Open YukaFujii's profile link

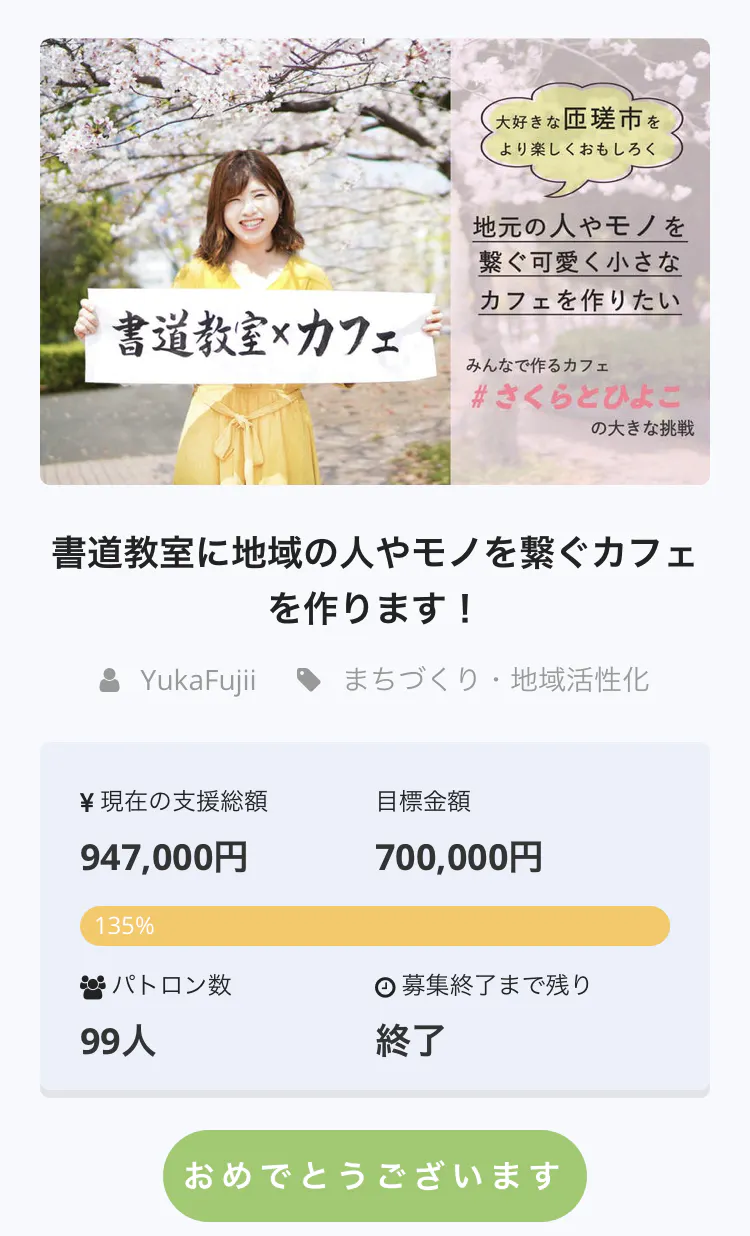tap(197, 681)
